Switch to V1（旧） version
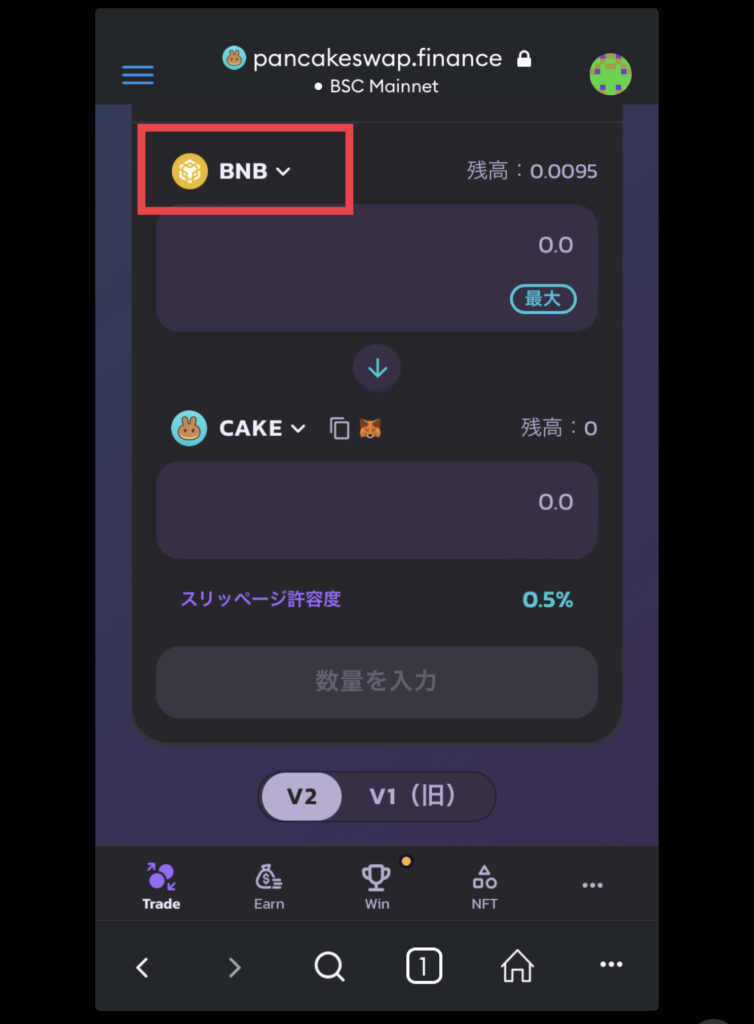 (x=413, y=796)
